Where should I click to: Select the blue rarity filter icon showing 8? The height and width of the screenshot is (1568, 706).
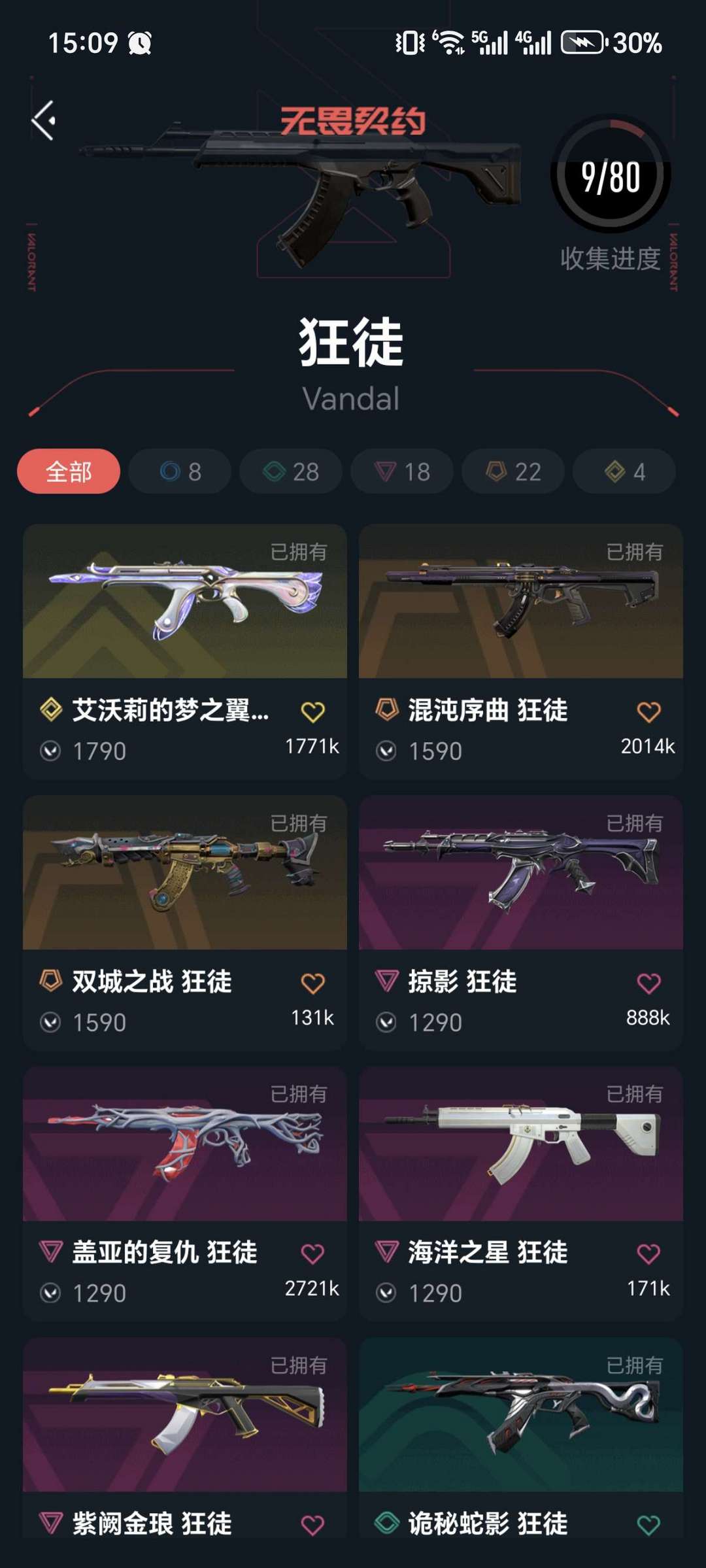pos(179,472)
